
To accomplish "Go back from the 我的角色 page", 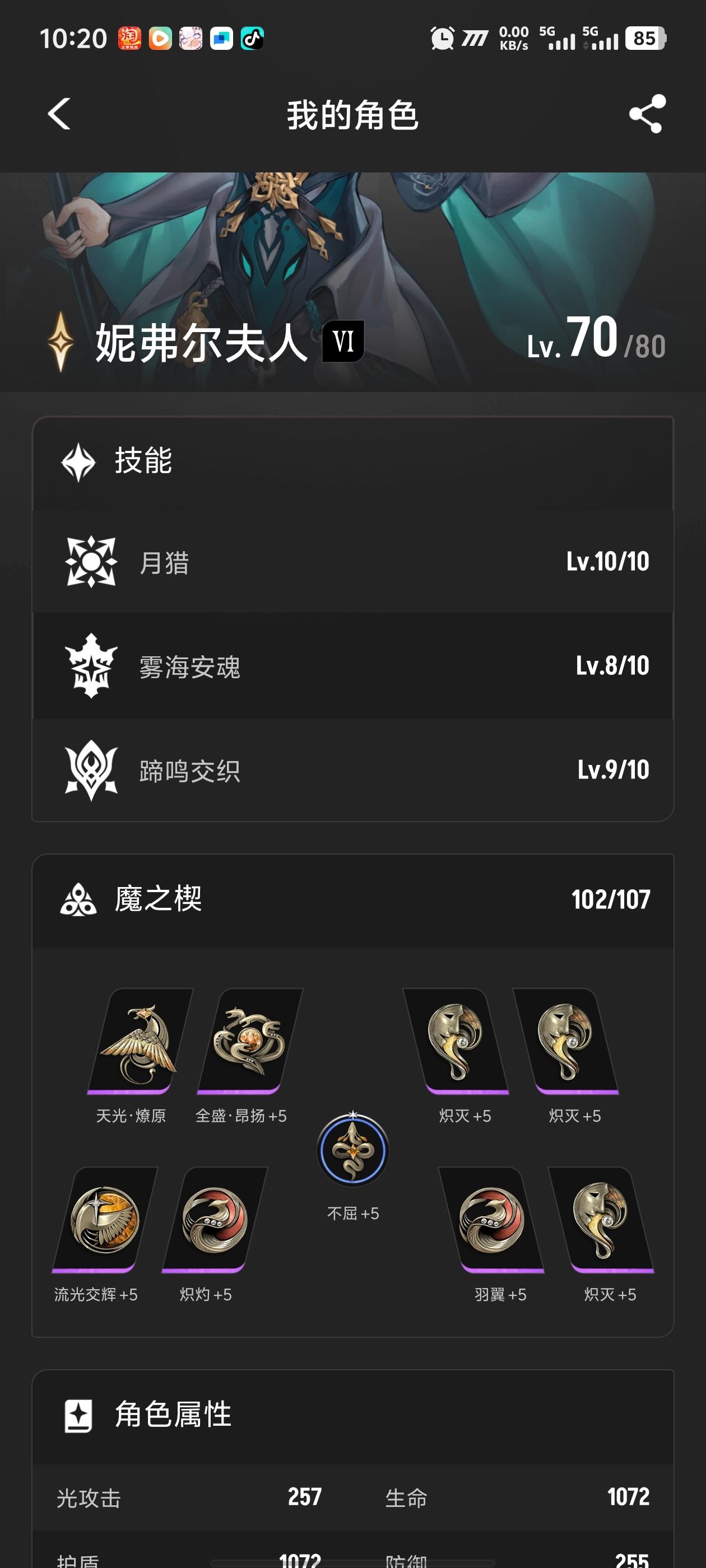I will [x=59, y=114].
